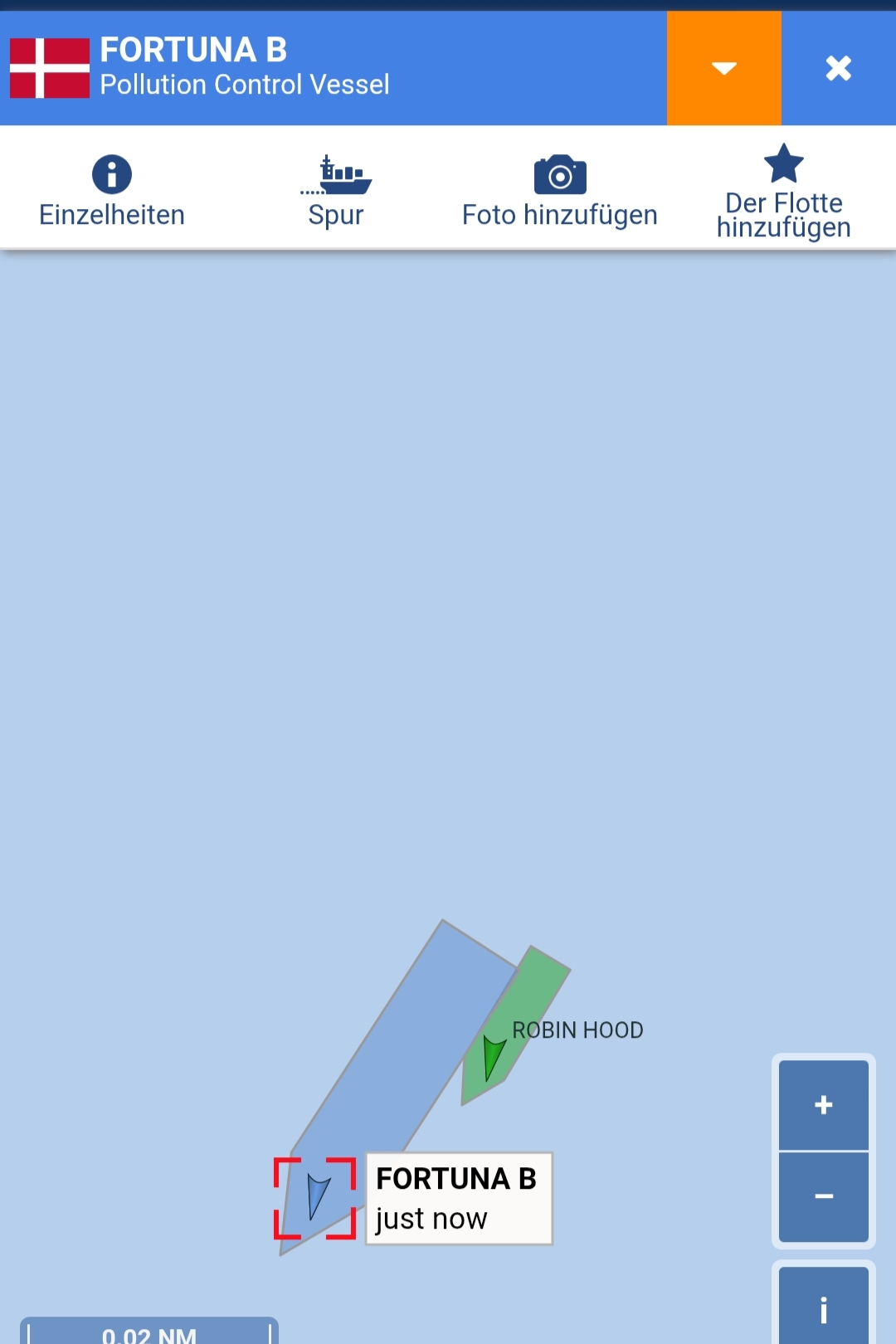Select the ROBIN HOOD vessel marker
Screen dimensions: 896x1344
tap(494, 1056)
